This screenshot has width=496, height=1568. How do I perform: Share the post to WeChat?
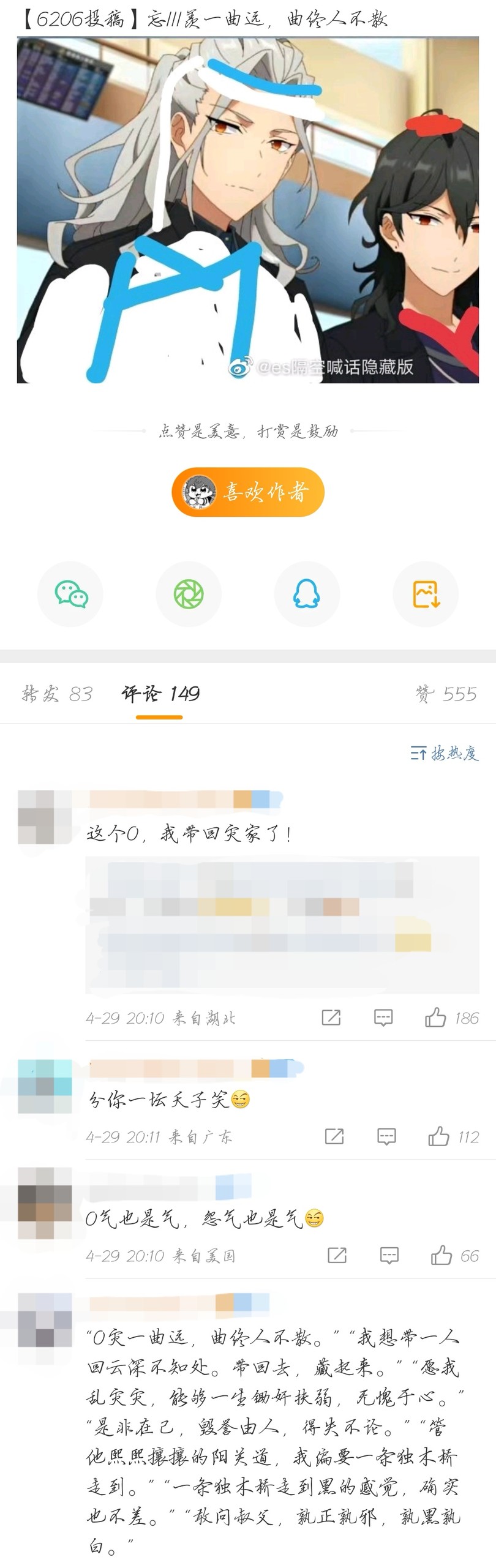(x=70, y=593)
